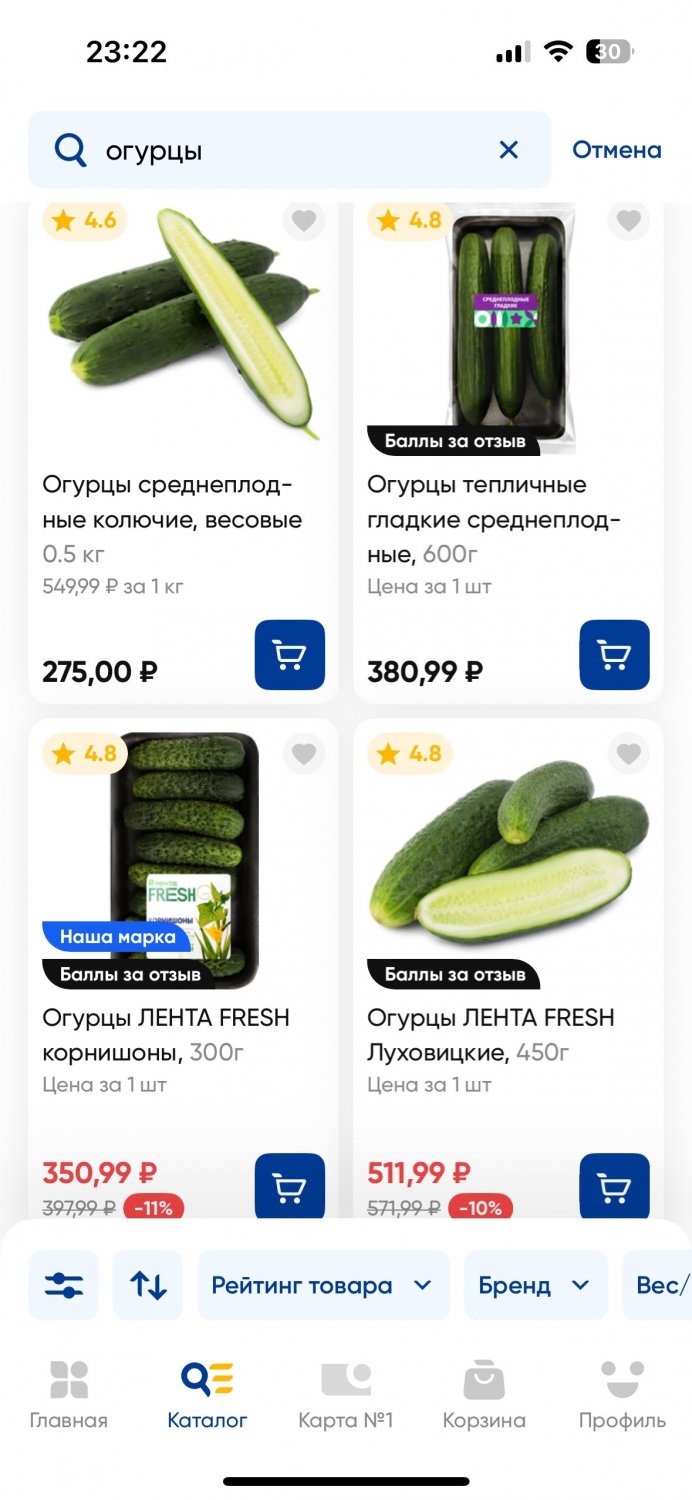Favorite «Огурцы тепличные гладкие» 600г
This screenshot has width=692, height=1500.
(x=628, y=221)
